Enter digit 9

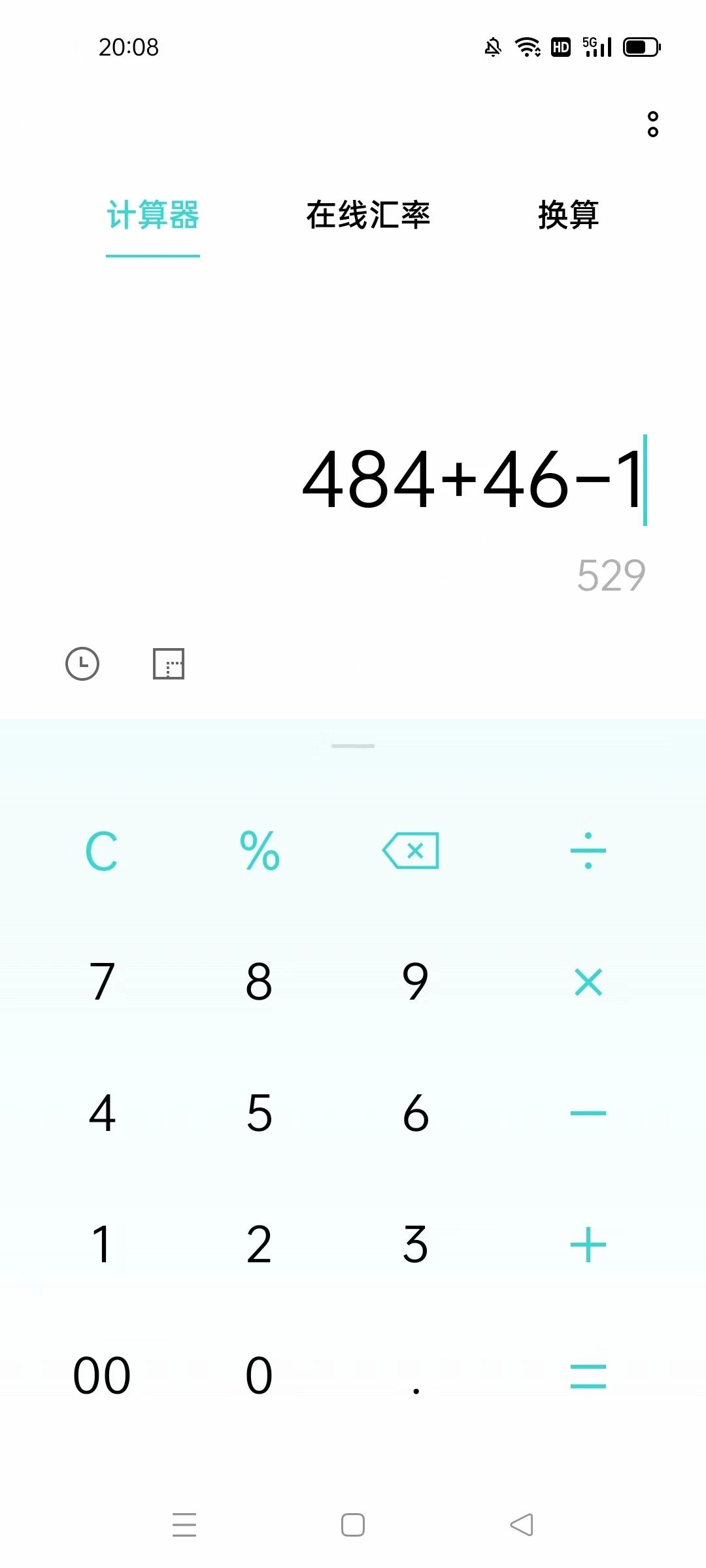pos(416,982)
